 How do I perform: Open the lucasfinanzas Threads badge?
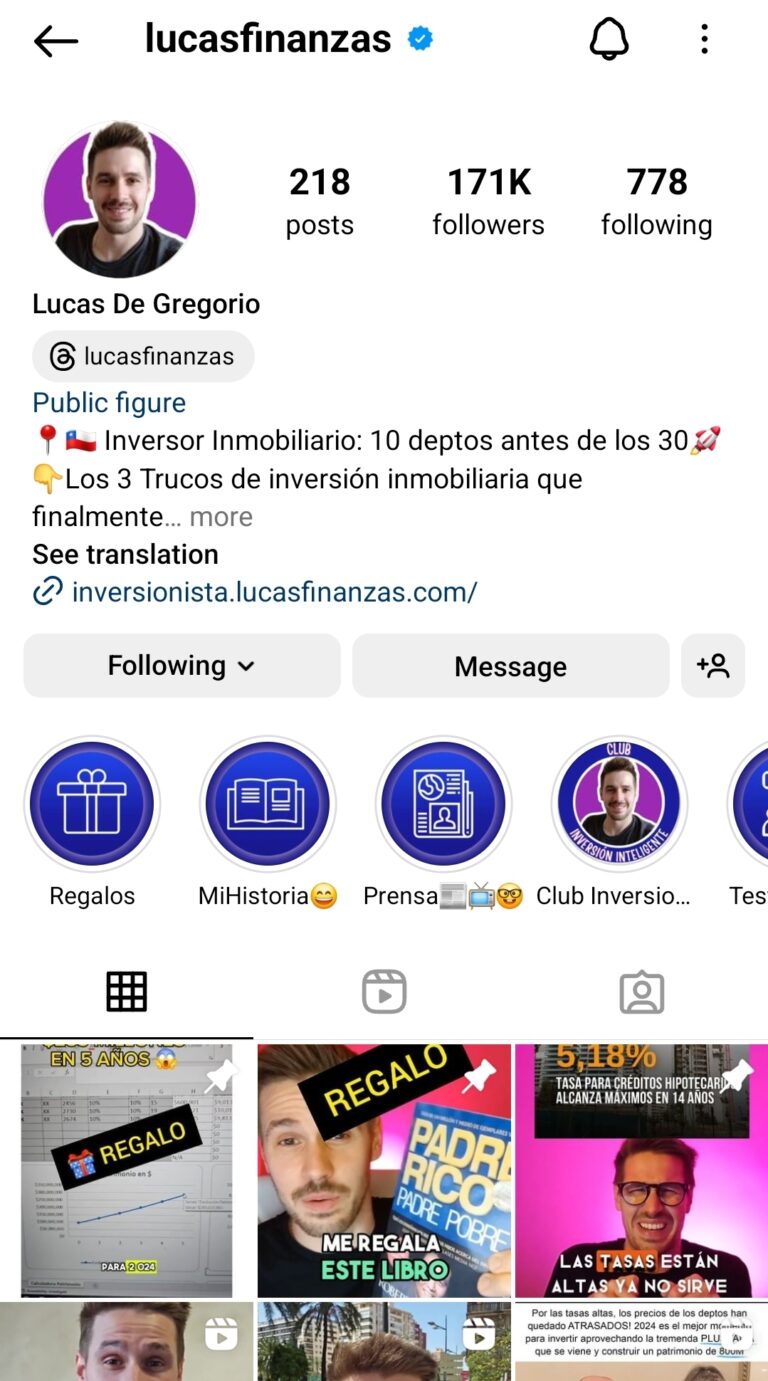coord(143,356)
